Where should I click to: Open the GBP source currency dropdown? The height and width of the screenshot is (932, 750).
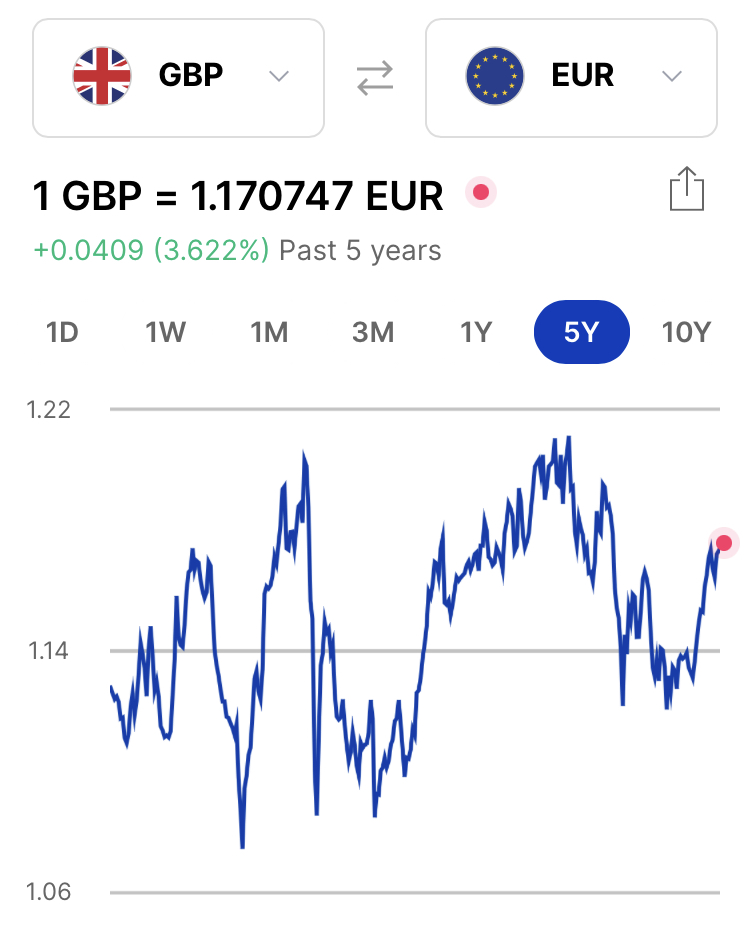(x=178, y=77)
